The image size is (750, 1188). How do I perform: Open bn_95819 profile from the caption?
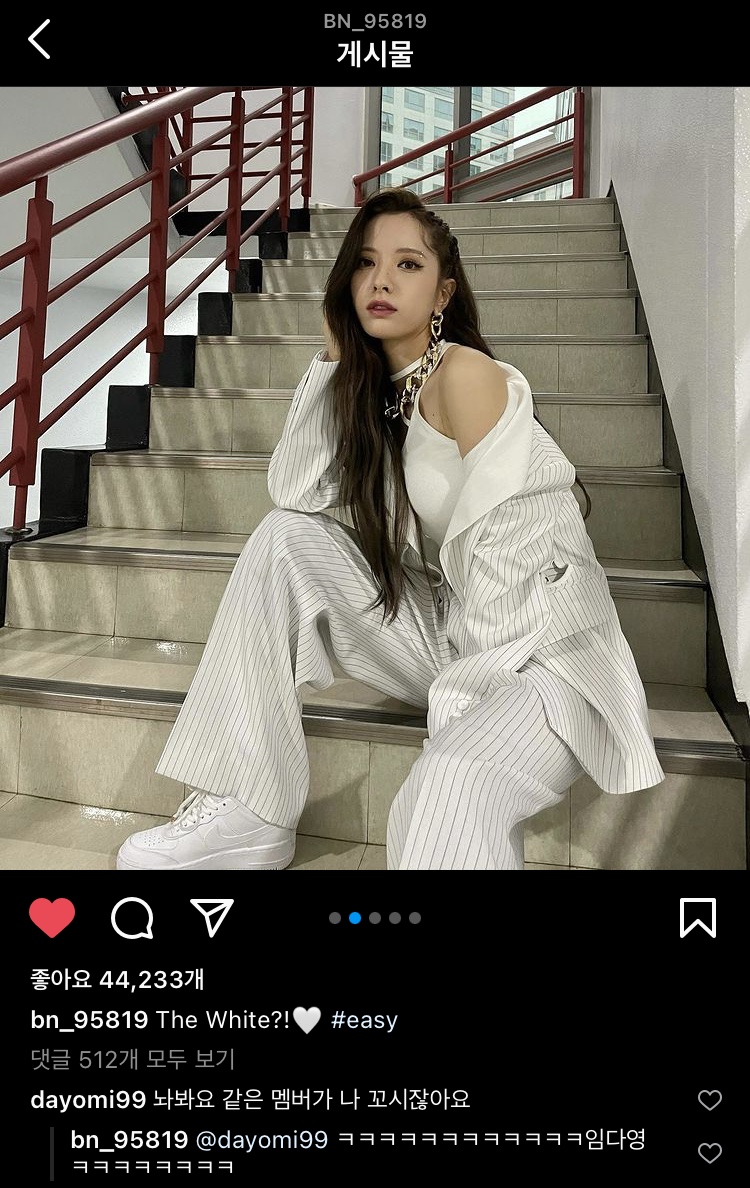pos(89,1020)
